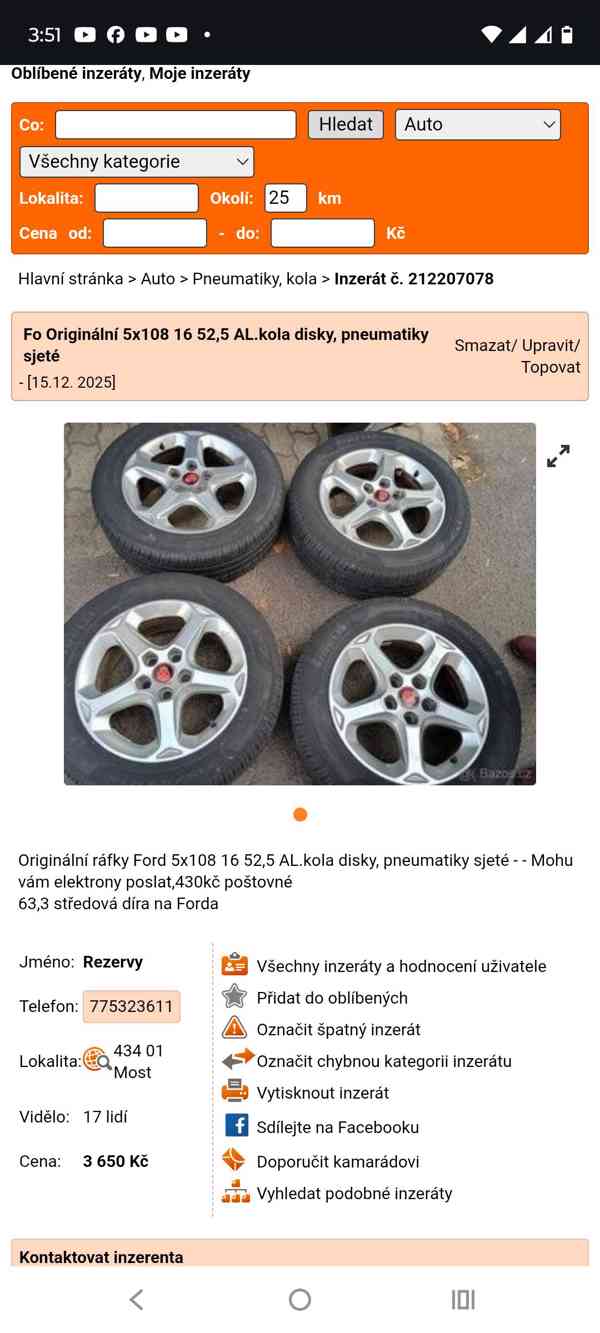This screenshot has height=1333, width=600.
Task: Focus the Cena do maximum price field
Action: (322, 233)
